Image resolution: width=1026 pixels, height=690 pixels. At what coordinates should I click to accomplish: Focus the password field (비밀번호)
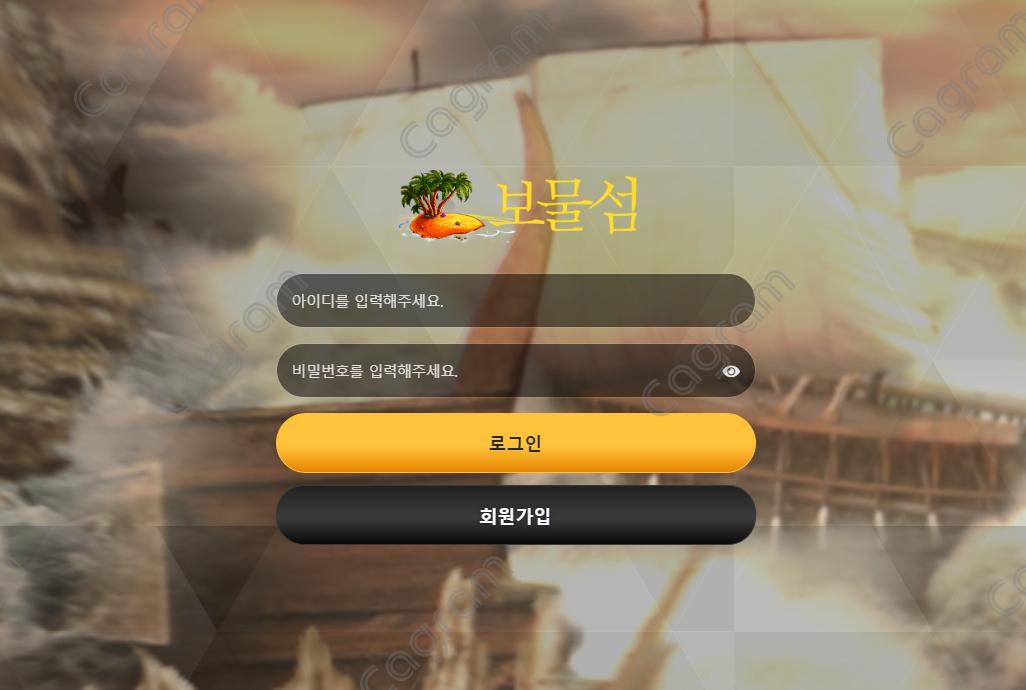pos(495,371)
